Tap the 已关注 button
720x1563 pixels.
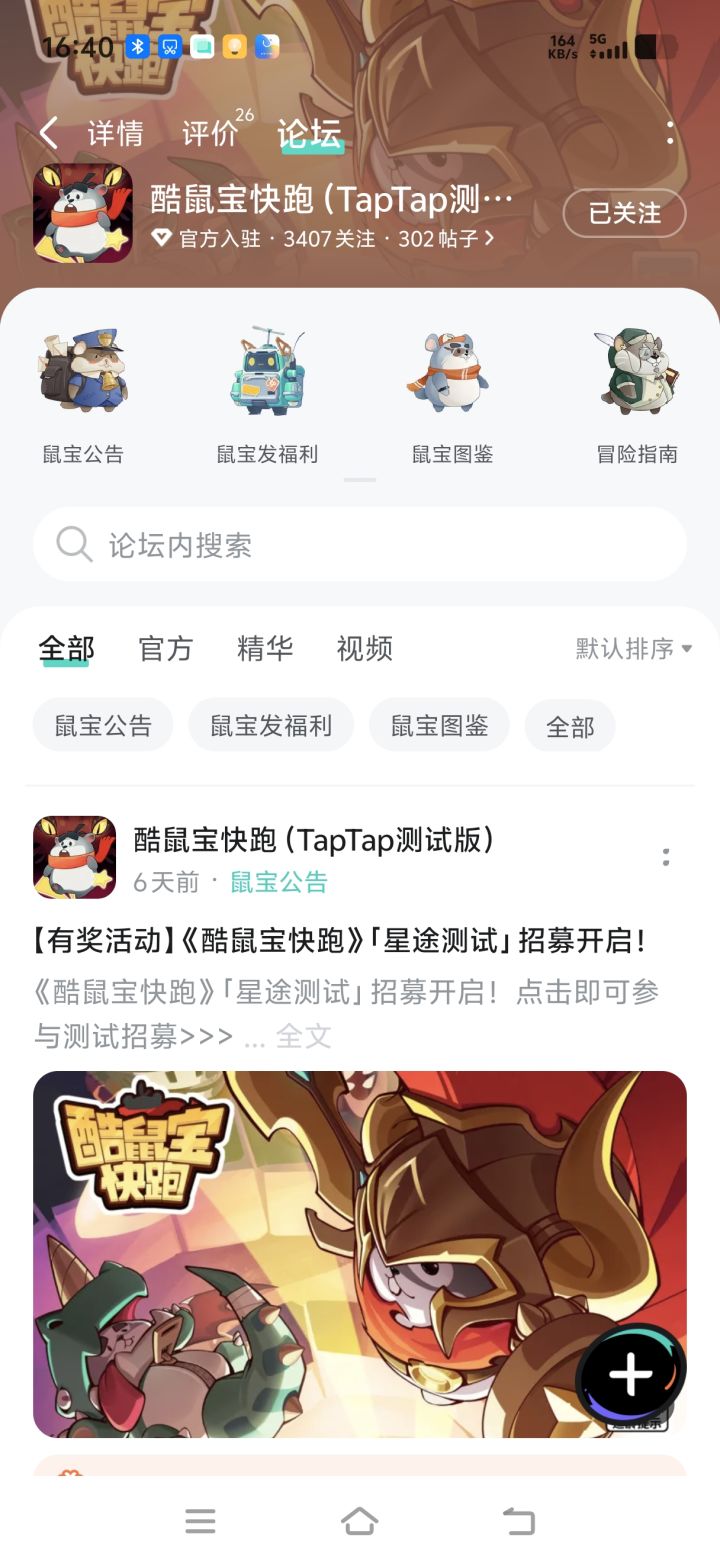[x=624, y=213]
